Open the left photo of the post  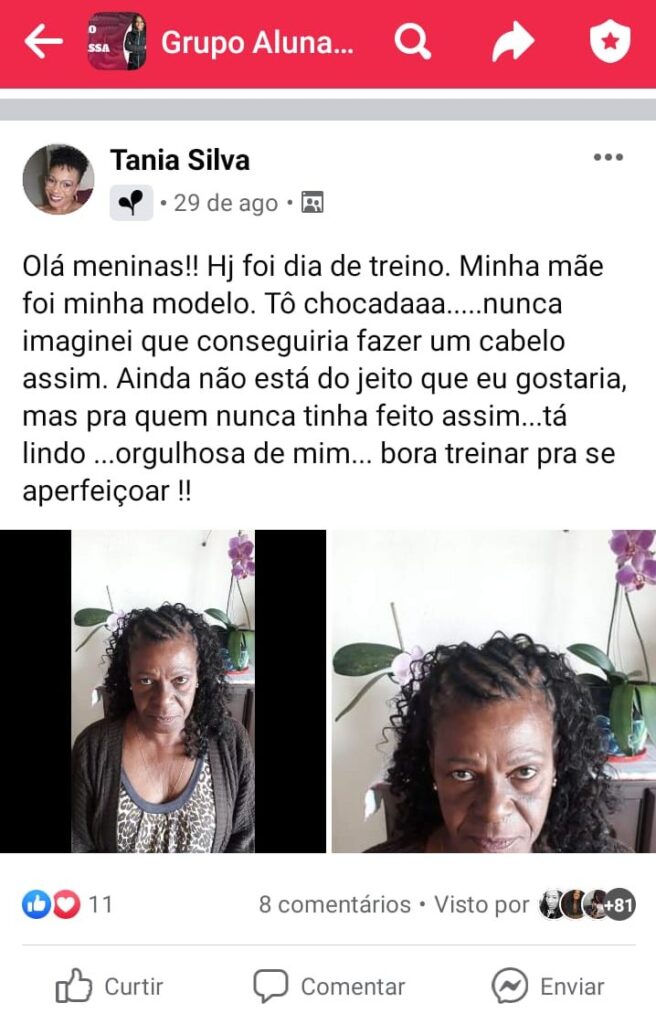click(x=163, y=691)
